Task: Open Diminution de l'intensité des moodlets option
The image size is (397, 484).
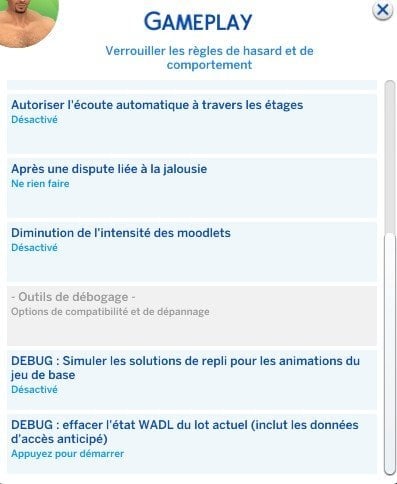Action: [x=192, y=252]
